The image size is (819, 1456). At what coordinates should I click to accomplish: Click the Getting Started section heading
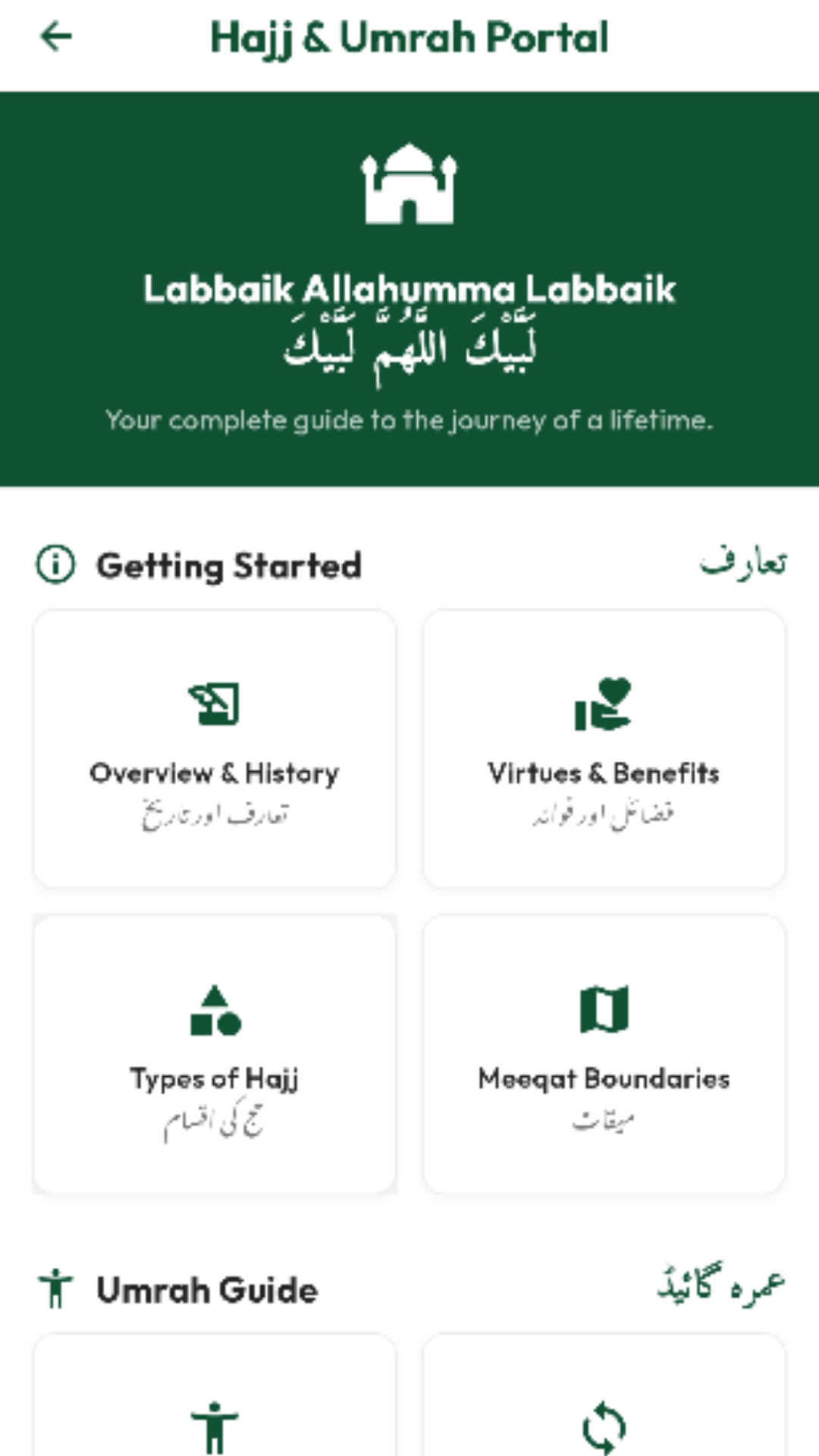click(230, 564)
